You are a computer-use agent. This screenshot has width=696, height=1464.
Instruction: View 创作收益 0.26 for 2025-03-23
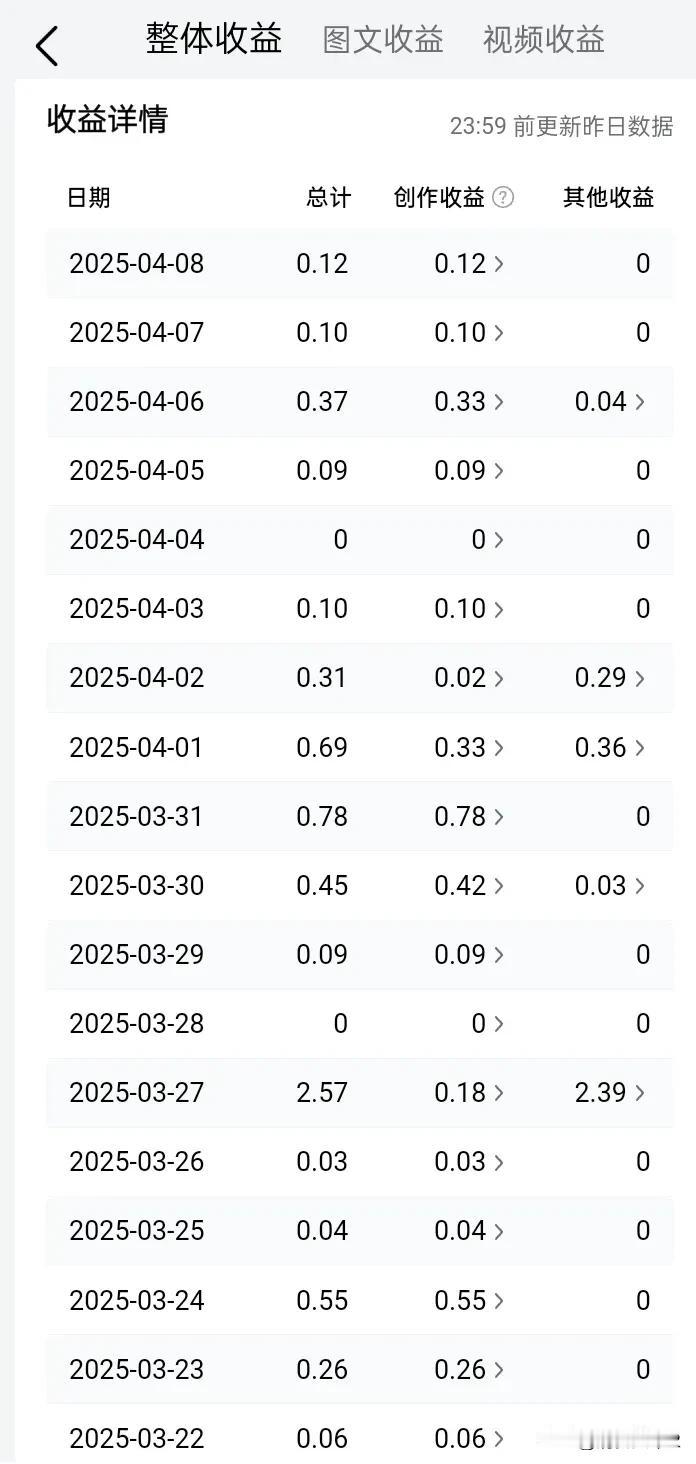tap(469, 1369)
